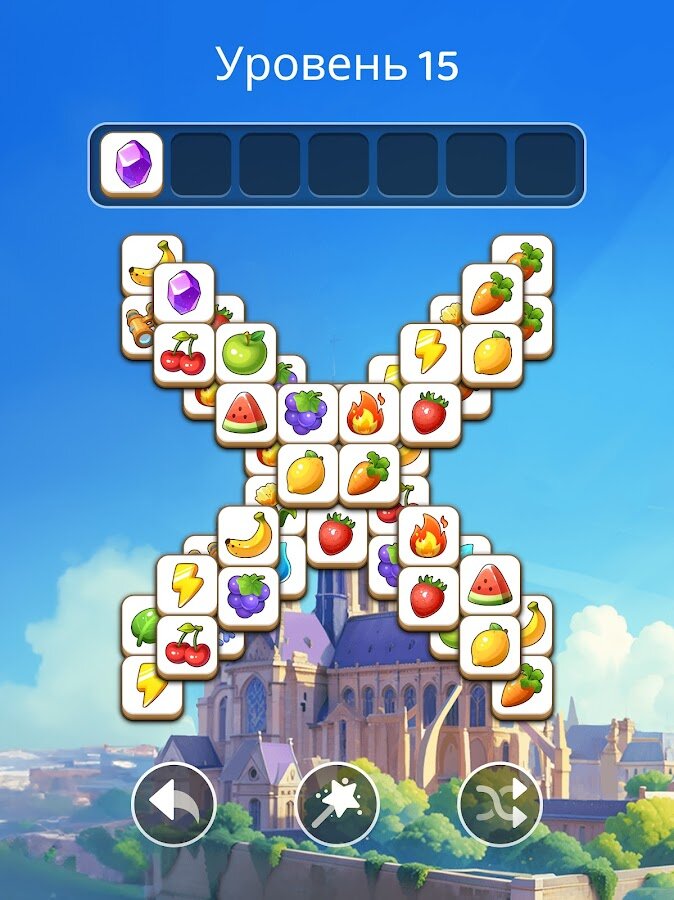Undo the last move
This screenshot has height=900, width=674.
coord(174,804)
